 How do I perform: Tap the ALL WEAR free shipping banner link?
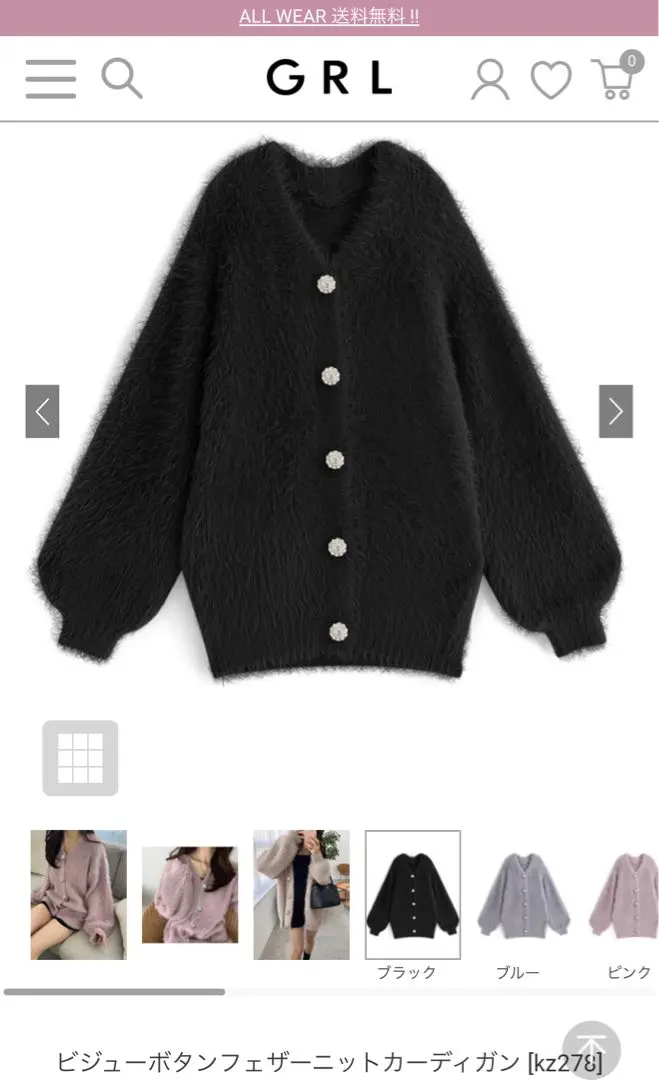click(x=329, y=17)
